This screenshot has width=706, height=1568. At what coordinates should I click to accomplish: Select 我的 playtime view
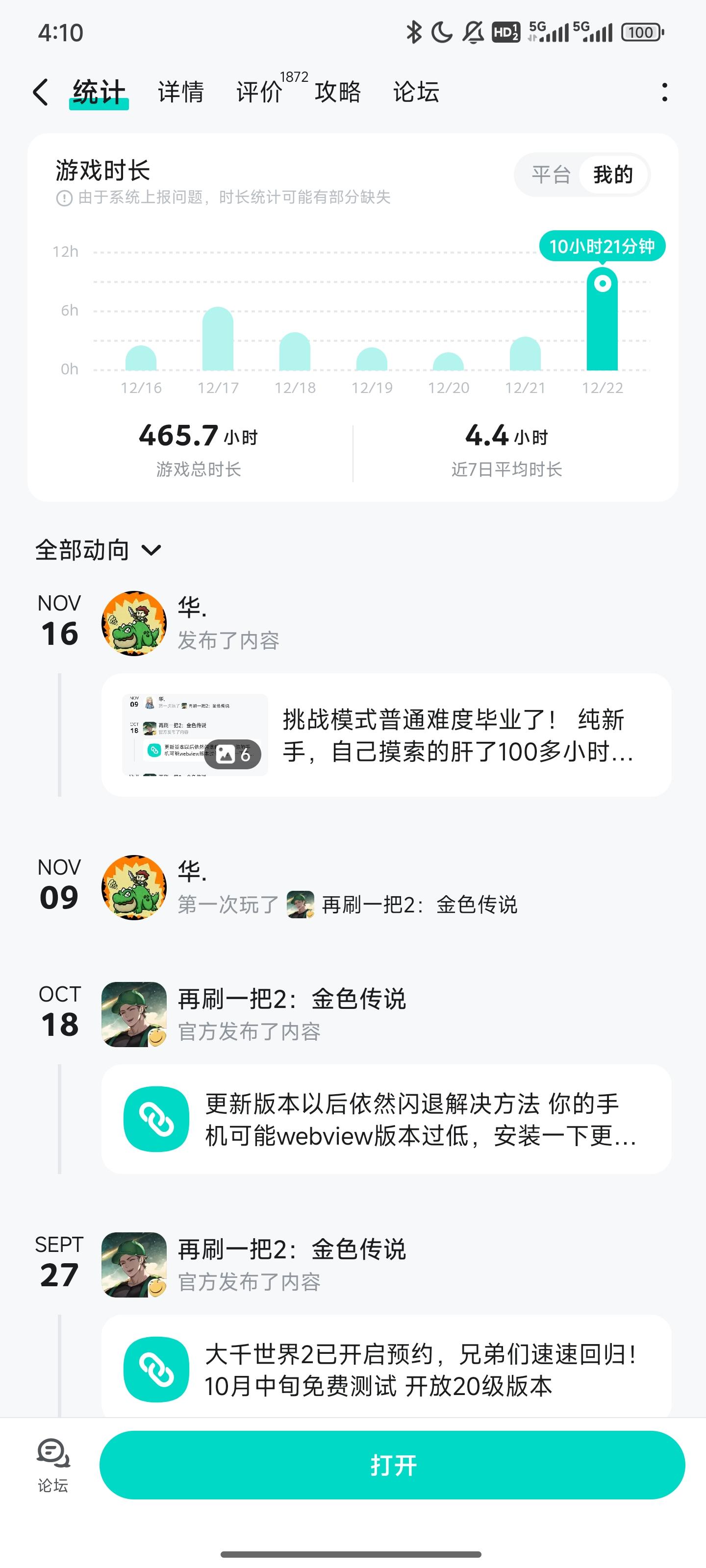click(x=613, y=175)
